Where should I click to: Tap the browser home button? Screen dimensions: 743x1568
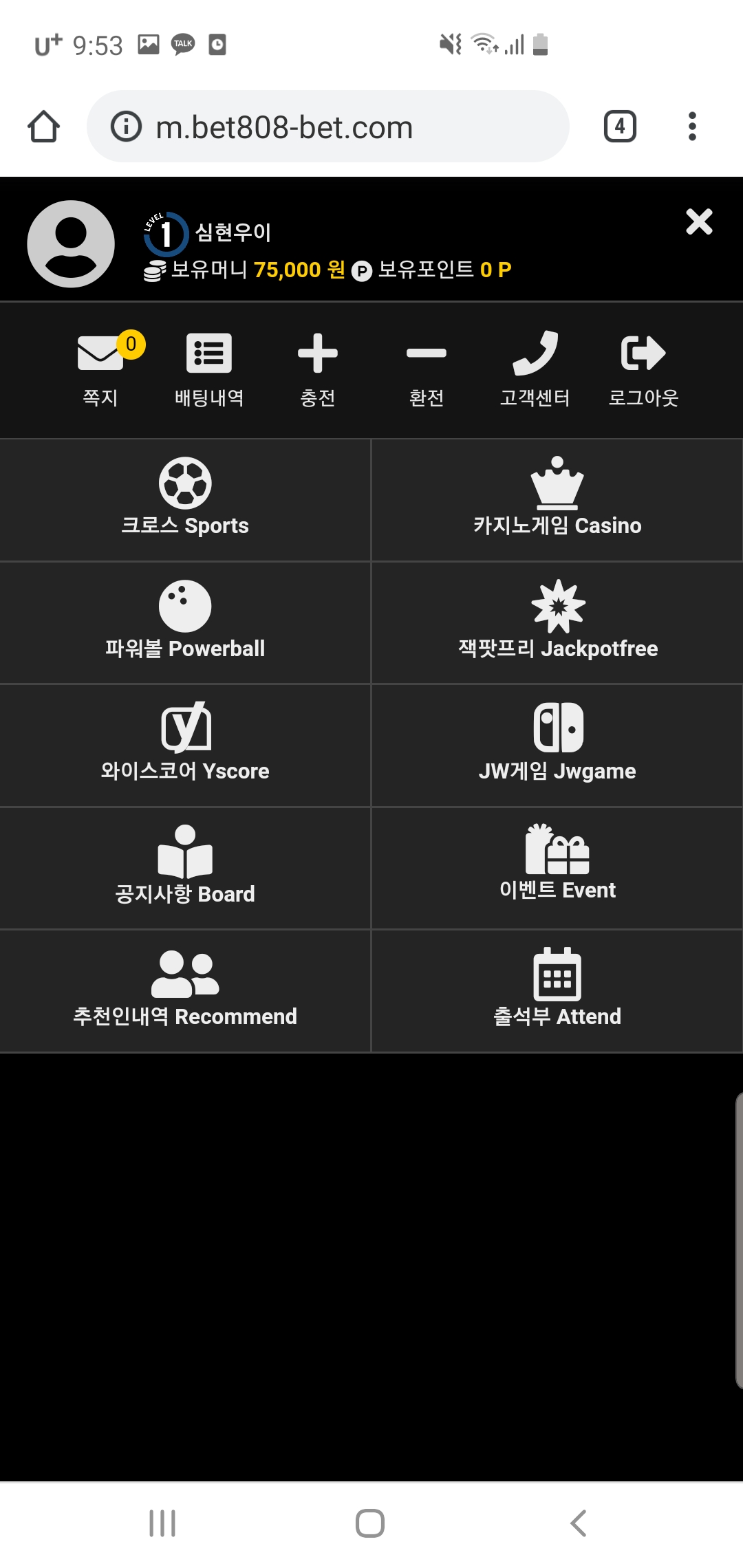pos(43,127)
